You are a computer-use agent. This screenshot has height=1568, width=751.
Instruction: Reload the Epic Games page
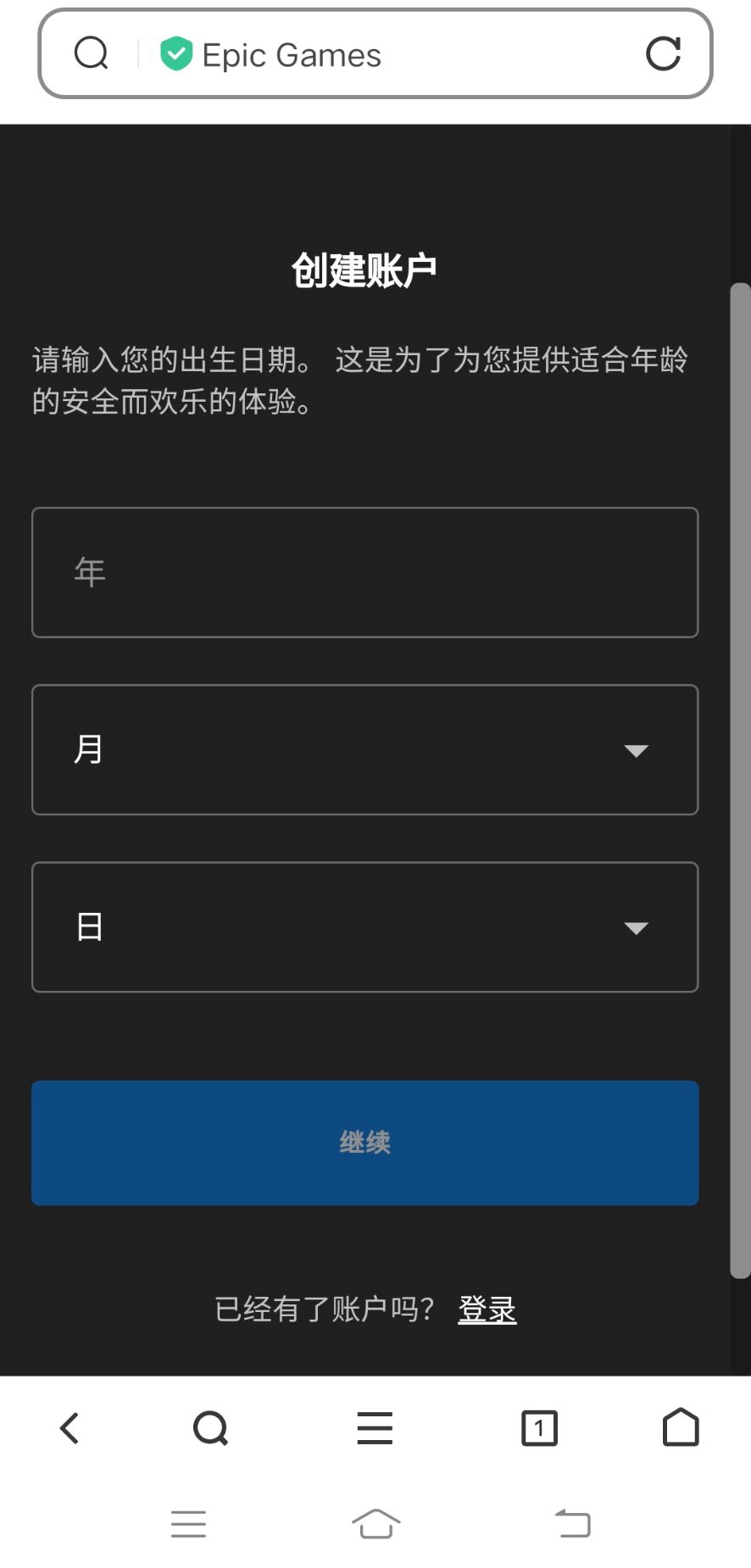click(x=663, y=53)
